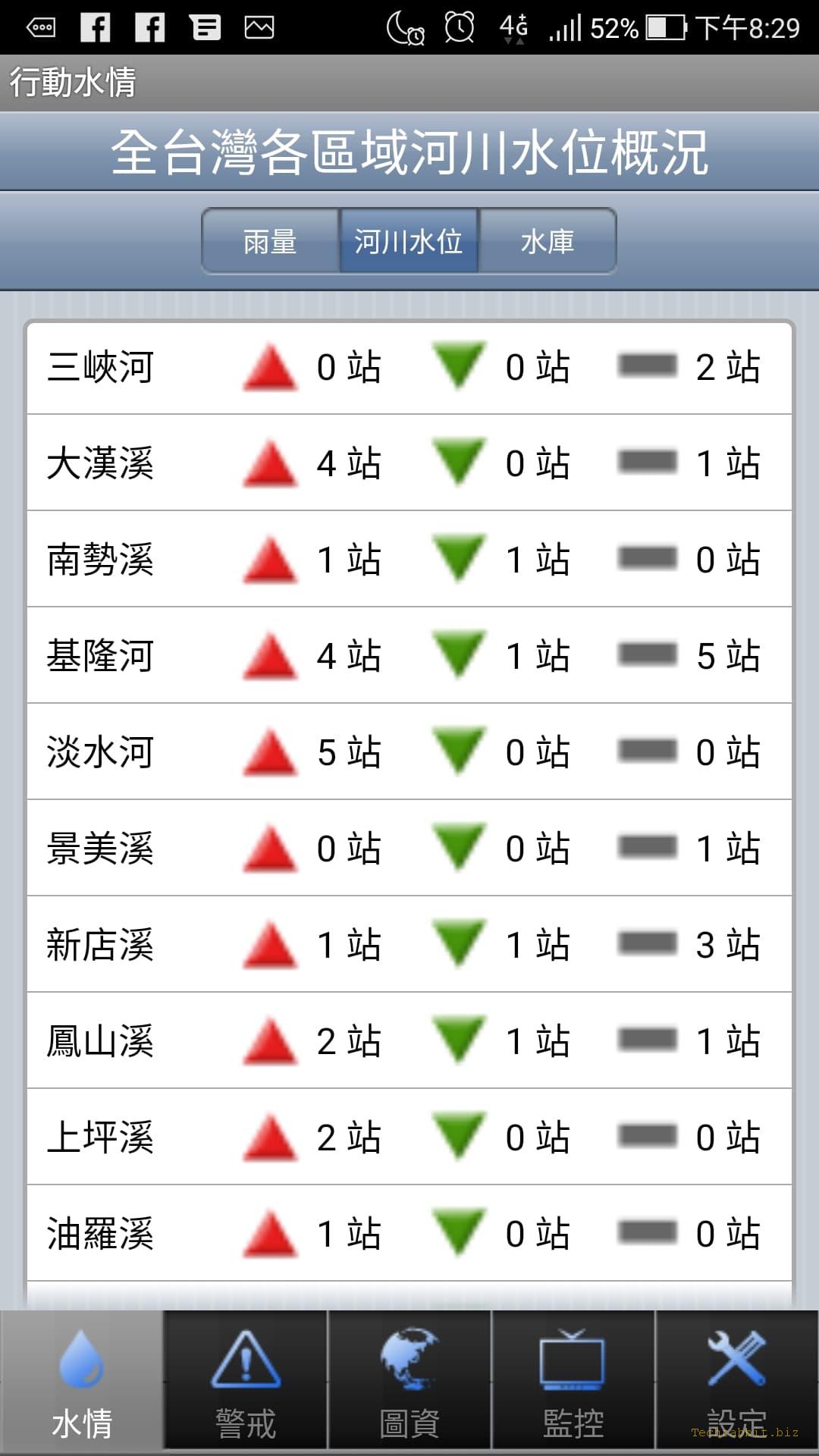Open the 油羅溪 row
This screenshot has width=819, height=1456.
[x=409, y=1233]
